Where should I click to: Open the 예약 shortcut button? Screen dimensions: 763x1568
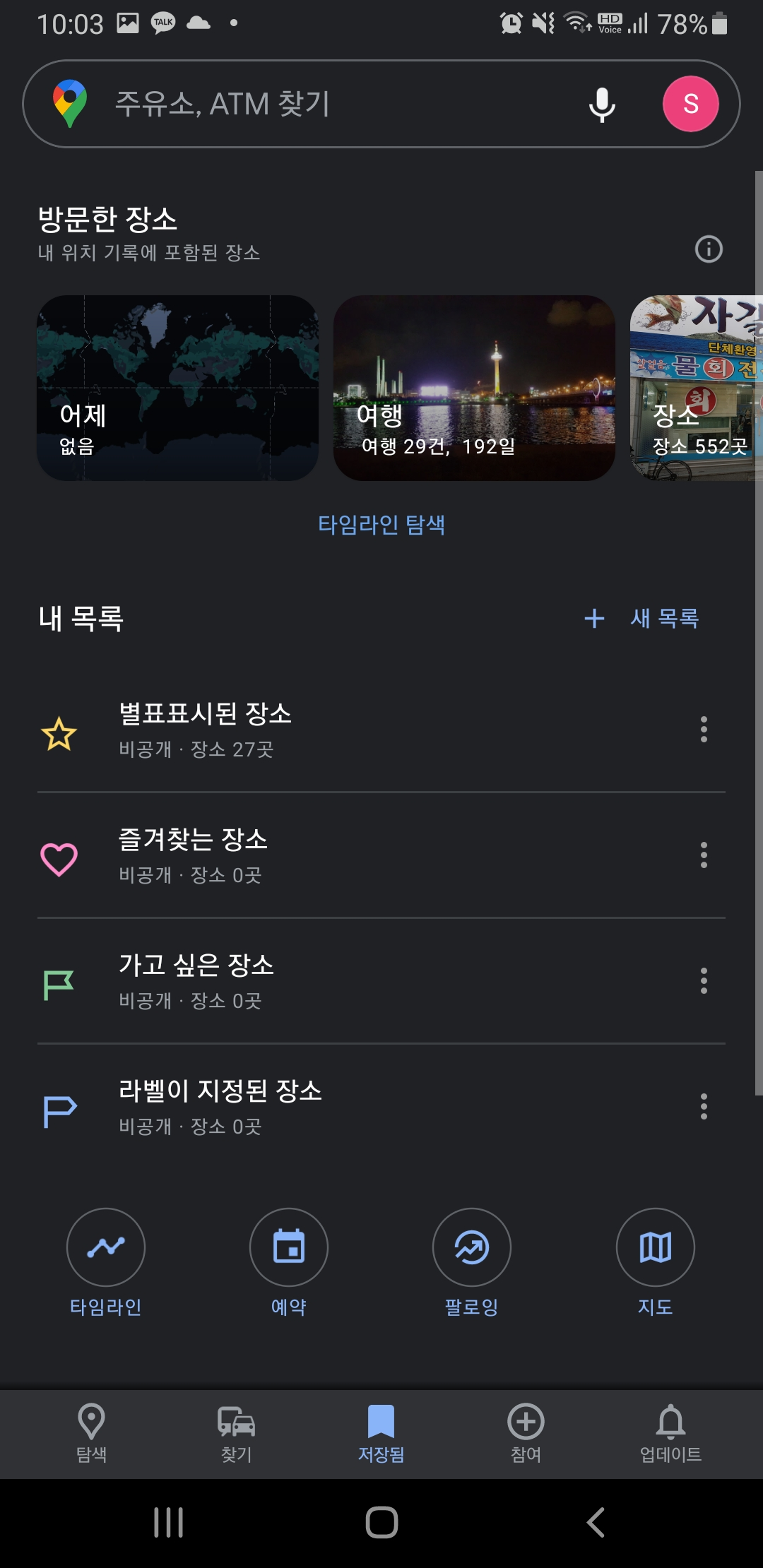[x=289, y=1248]
